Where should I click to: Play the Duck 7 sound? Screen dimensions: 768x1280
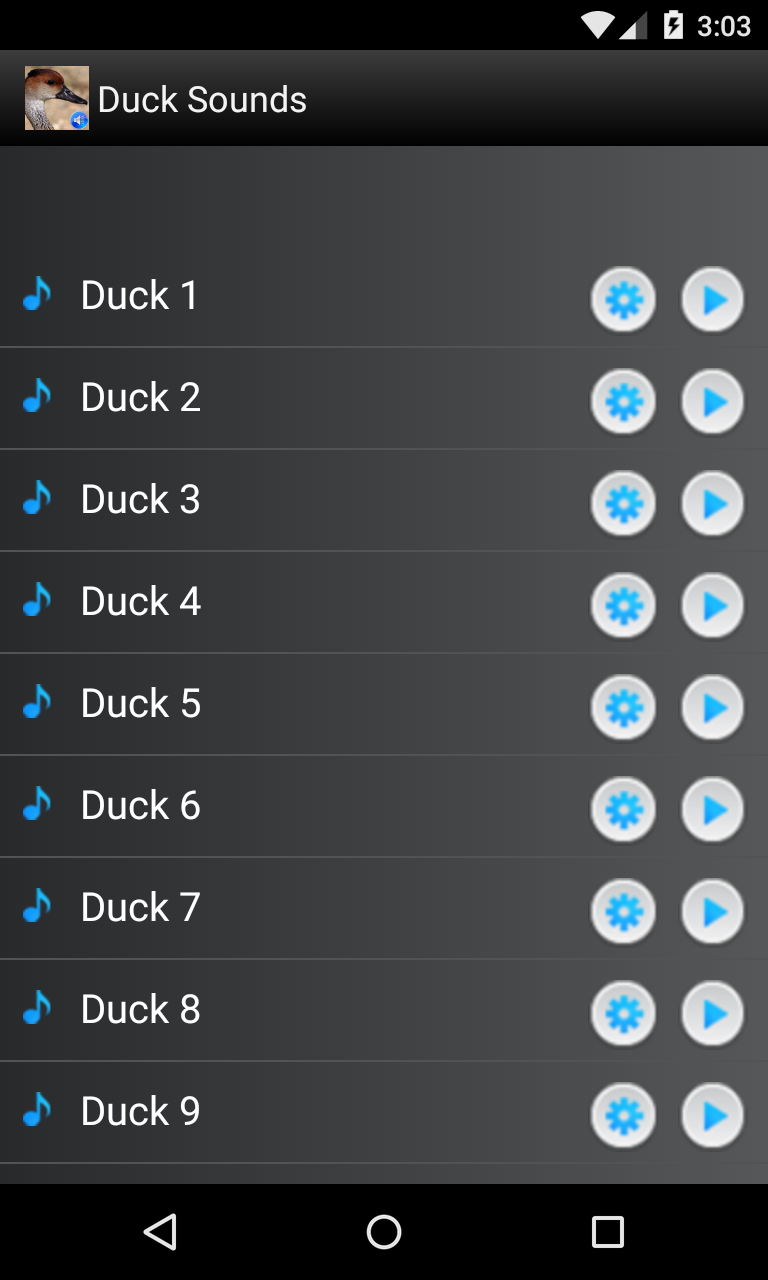[x=712, y=911]
